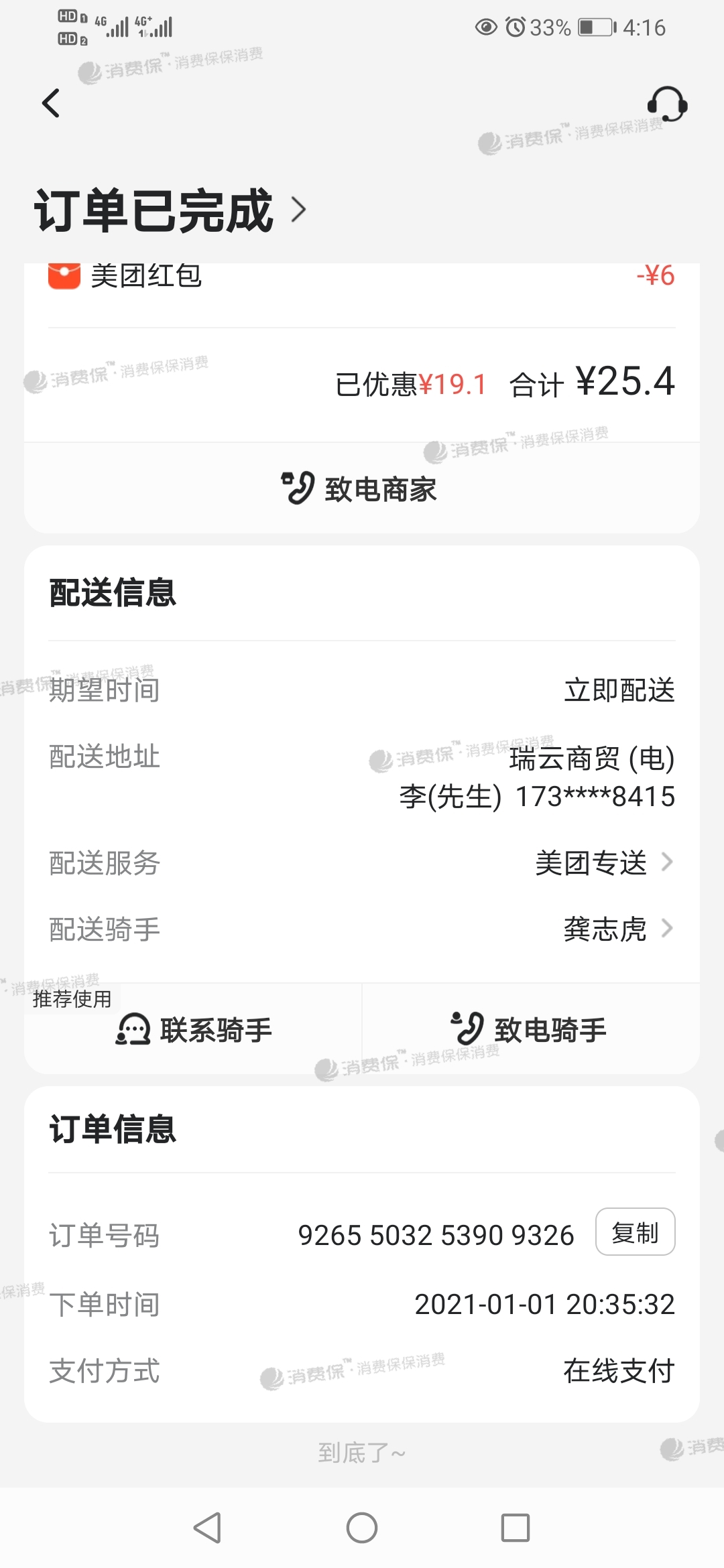The width and height of the screenshot is (724, 1568).
Task: Open 美团专送 delivery service details
Action: point(603,862)
